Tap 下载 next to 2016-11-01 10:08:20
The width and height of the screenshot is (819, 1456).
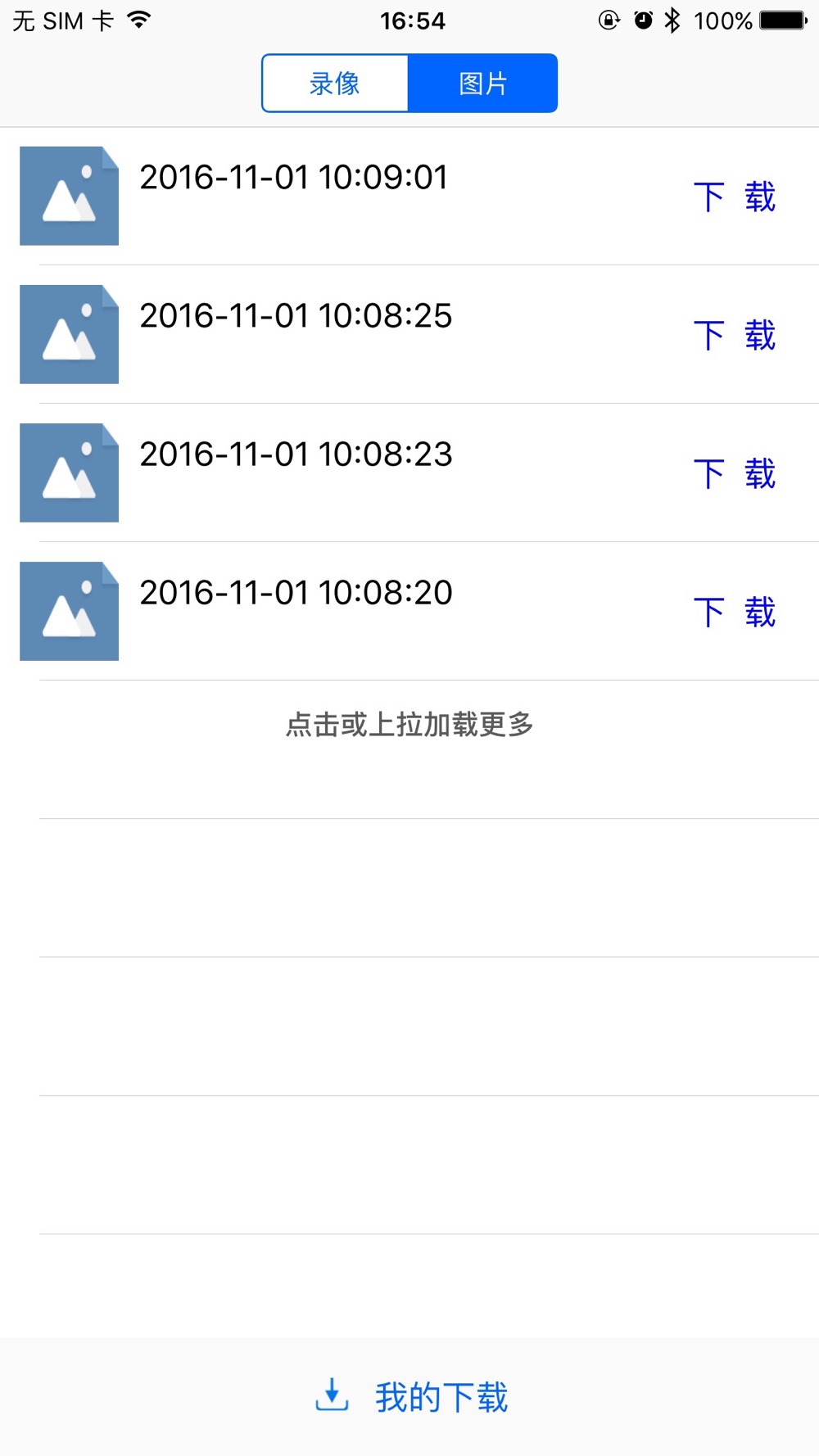[734, 613]
